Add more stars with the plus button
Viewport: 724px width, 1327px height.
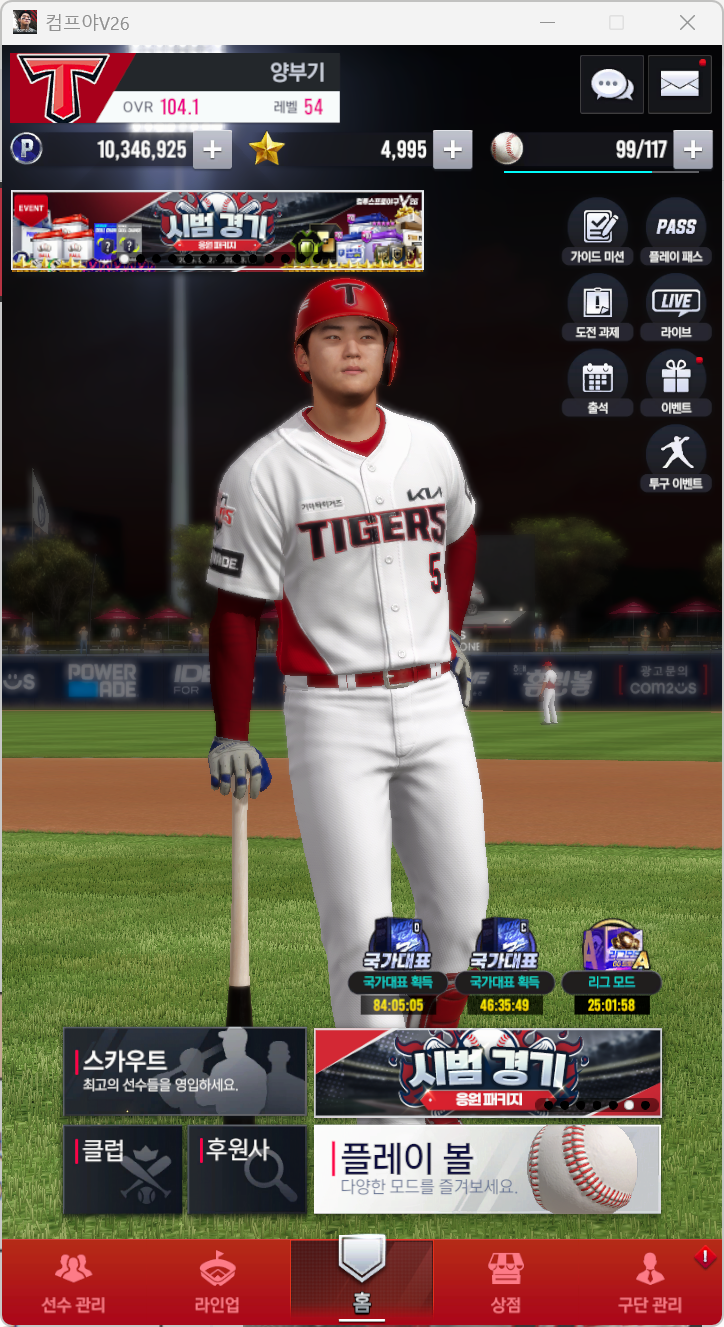click(x=452, y=150)
